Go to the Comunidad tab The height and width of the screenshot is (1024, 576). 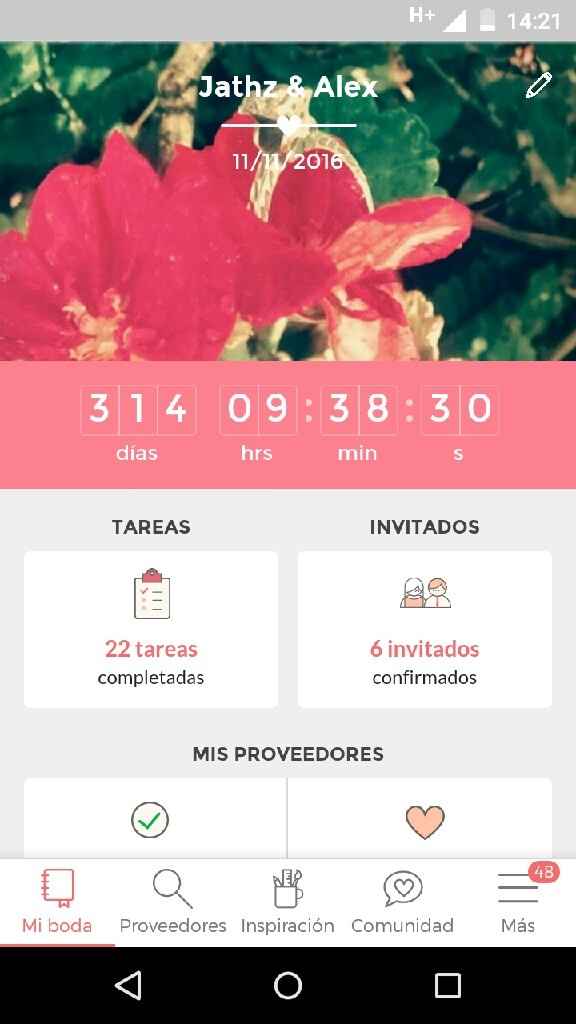tap(402, 903)
